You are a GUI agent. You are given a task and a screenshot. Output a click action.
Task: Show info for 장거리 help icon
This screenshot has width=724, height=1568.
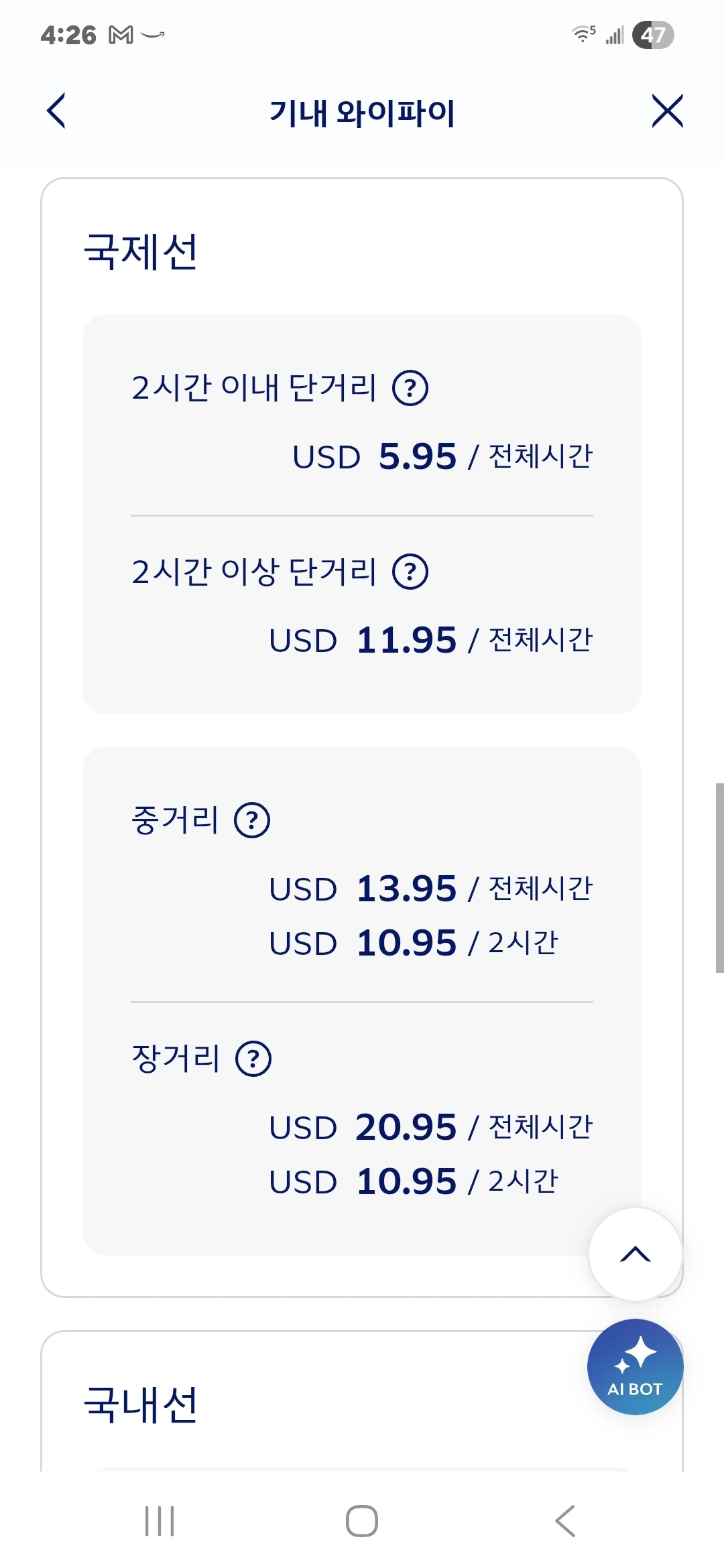pyautogui.click(x=253, y=1059)
